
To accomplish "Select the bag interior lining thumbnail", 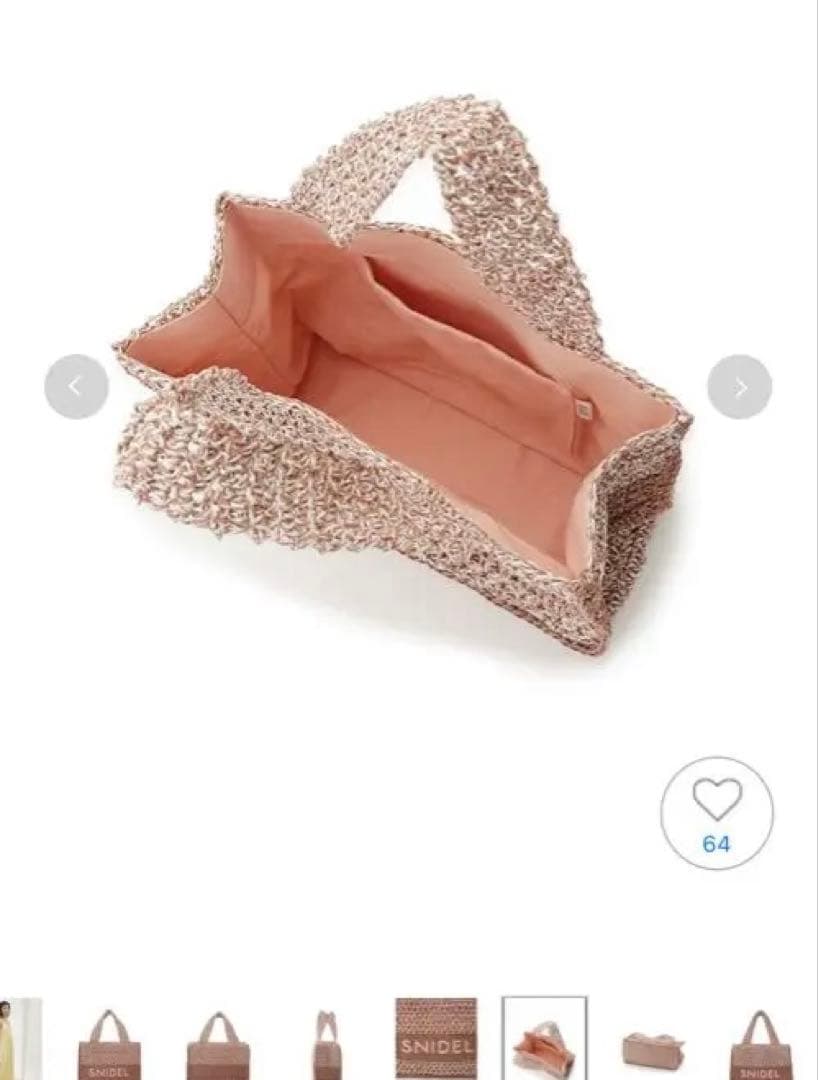I will pos(544,1040).
